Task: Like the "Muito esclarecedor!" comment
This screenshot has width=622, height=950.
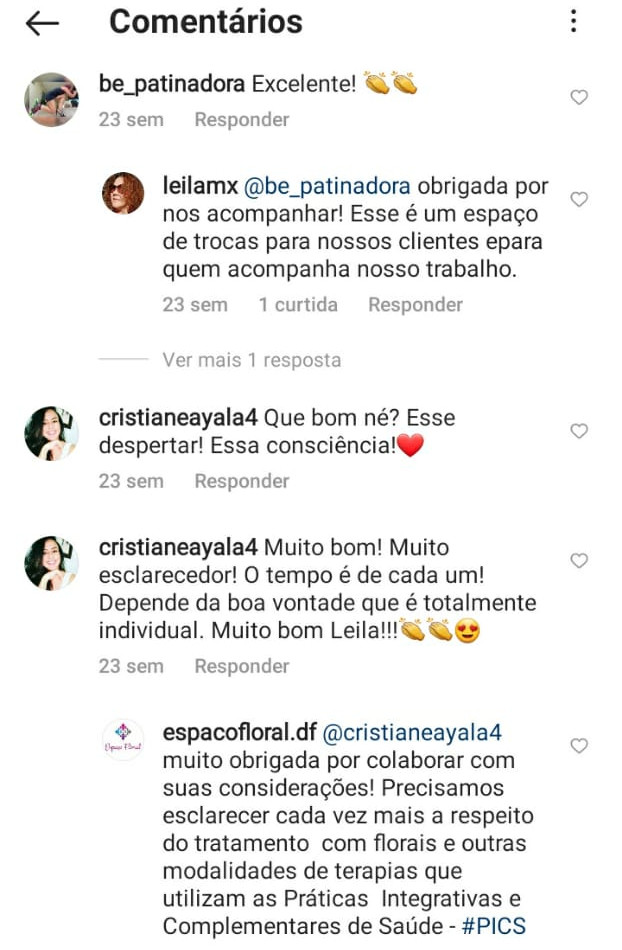Action: pos(578,562)
